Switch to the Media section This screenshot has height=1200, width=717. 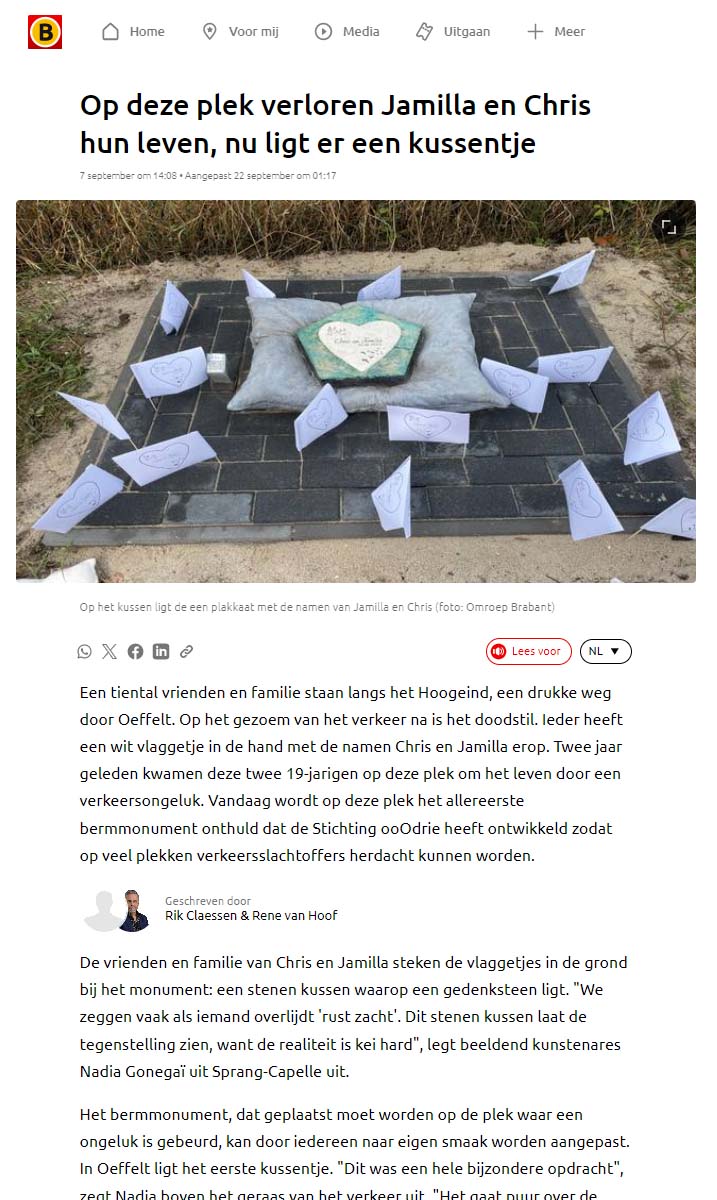347,32
